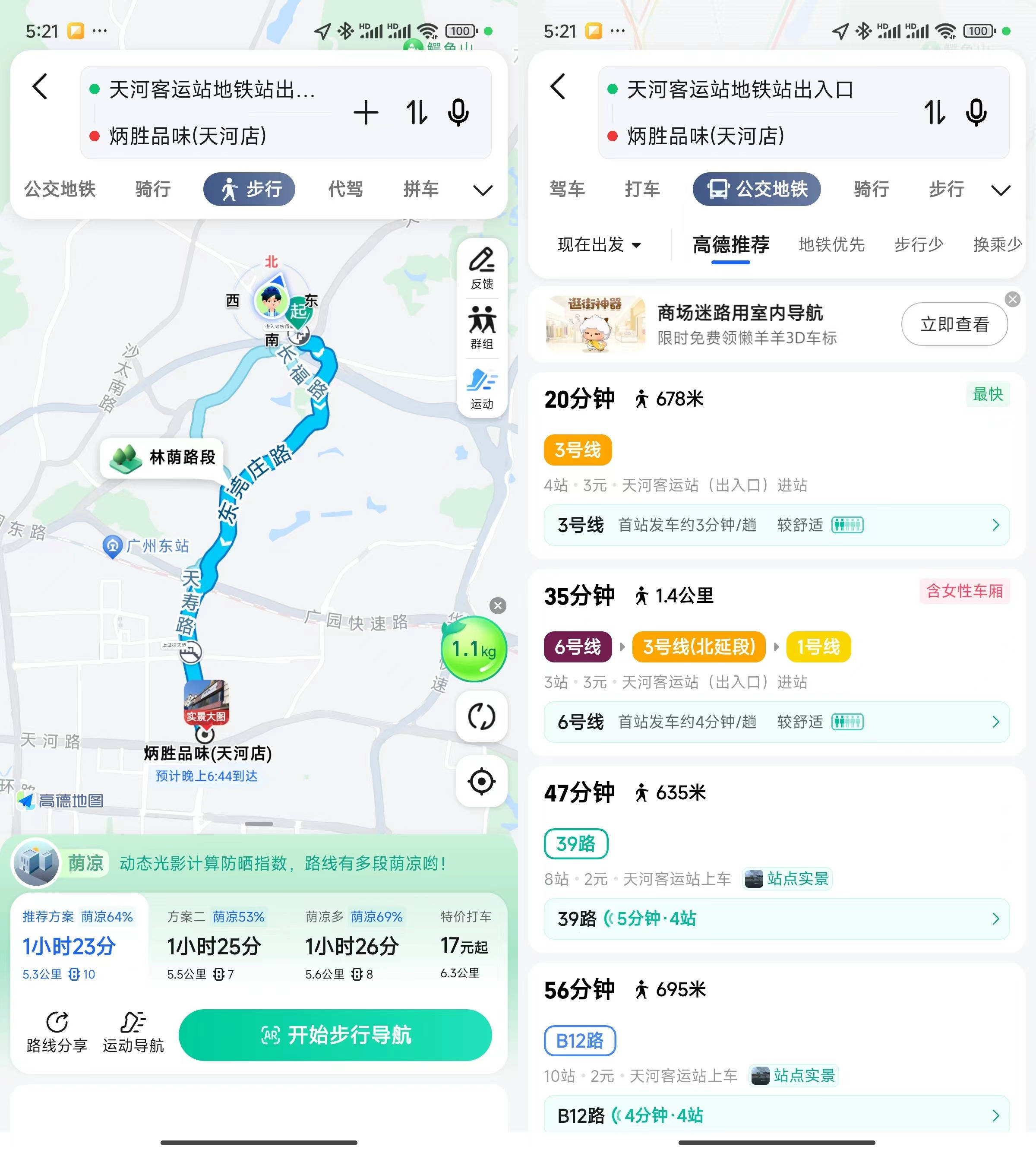
Task: Select 方案二 route of 1小时25分
Action: [x=215, y=945]
